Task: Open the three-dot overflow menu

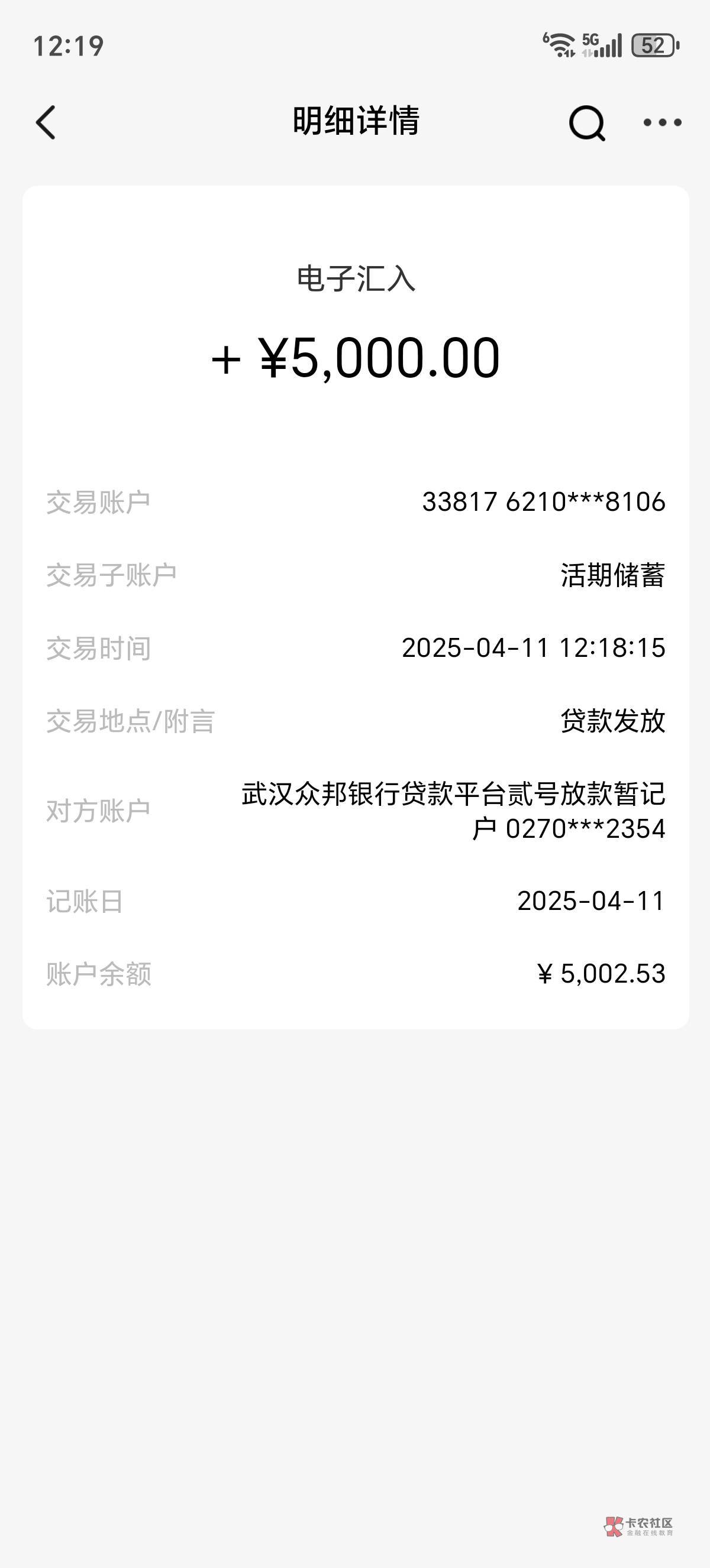Action: [663, 122]
